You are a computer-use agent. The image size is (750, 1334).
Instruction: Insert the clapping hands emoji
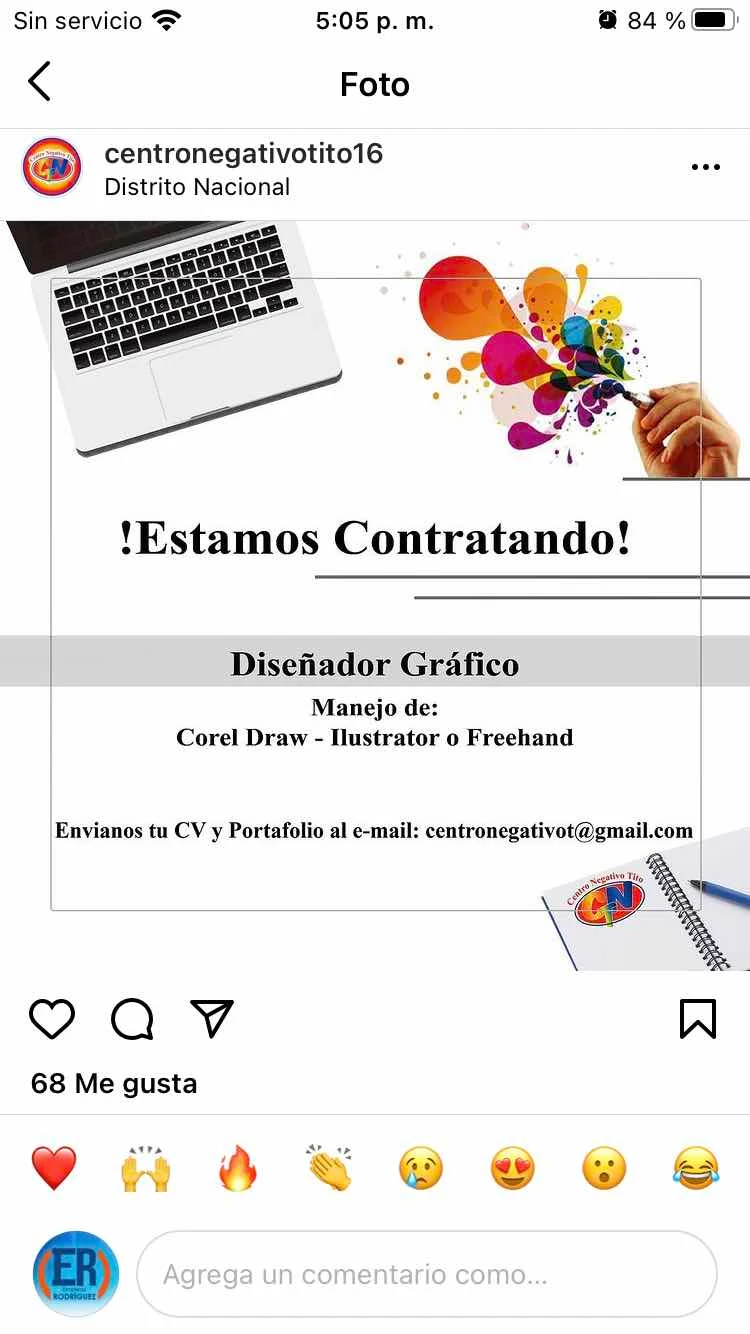pyautogui.click(x=329, y=1168)
